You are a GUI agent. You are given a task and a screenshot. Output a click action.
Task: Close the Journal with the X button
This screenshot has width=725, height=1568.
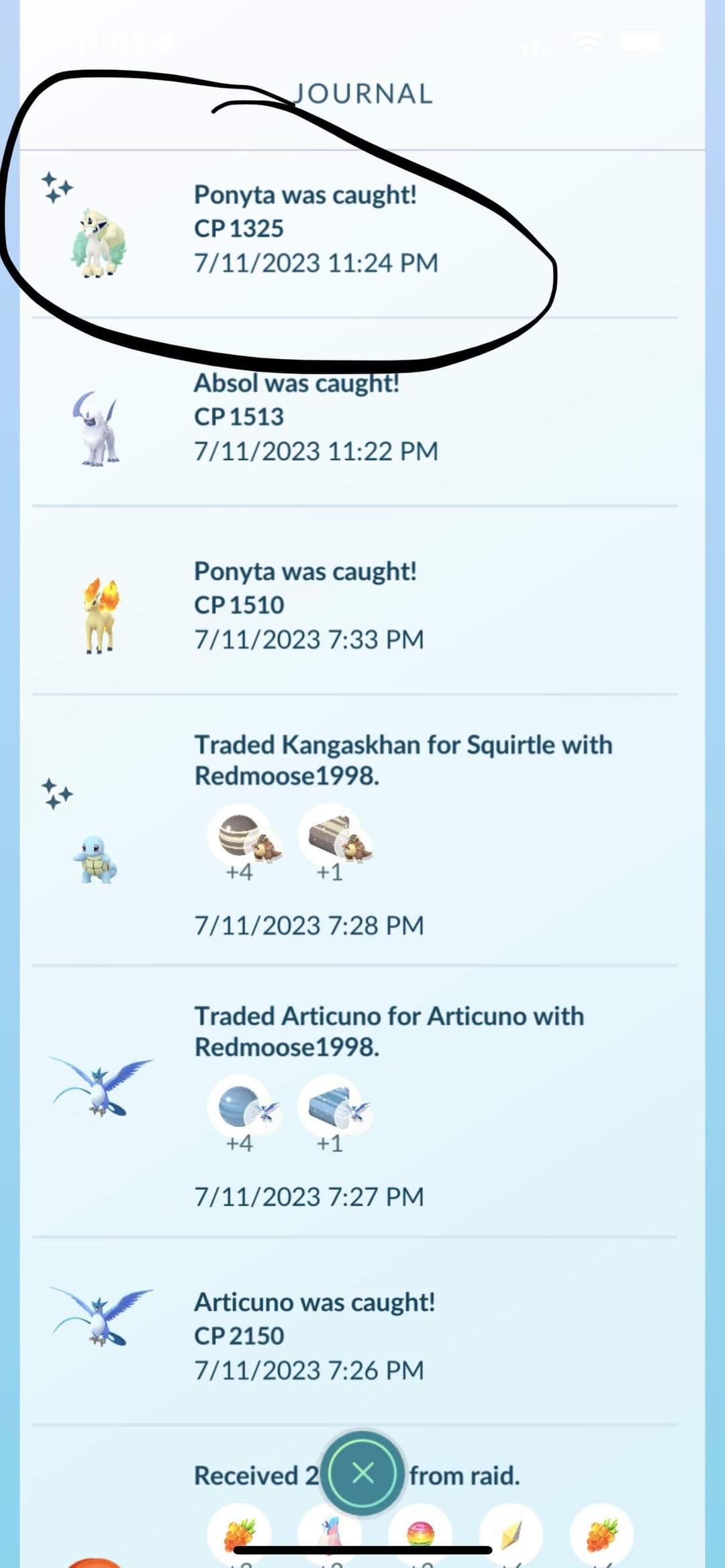click(362, 1473)
